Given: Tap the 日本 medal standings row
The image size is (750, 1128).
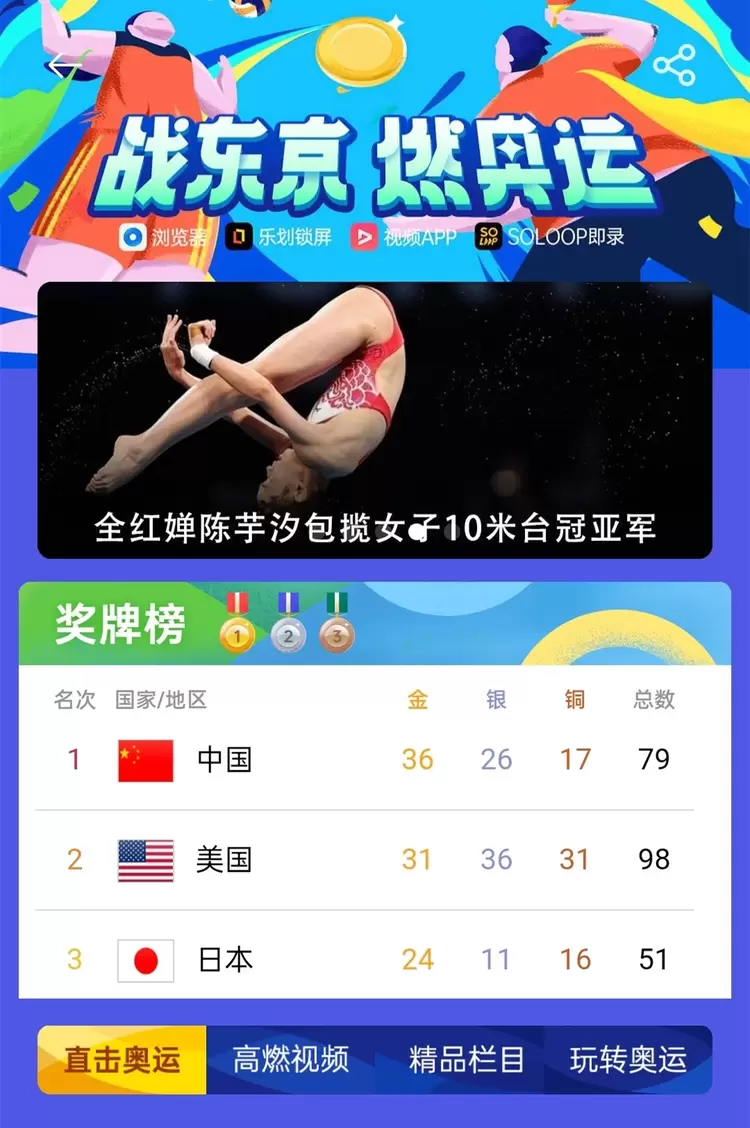Looking at the screenshot, I should tap(375, 959).
